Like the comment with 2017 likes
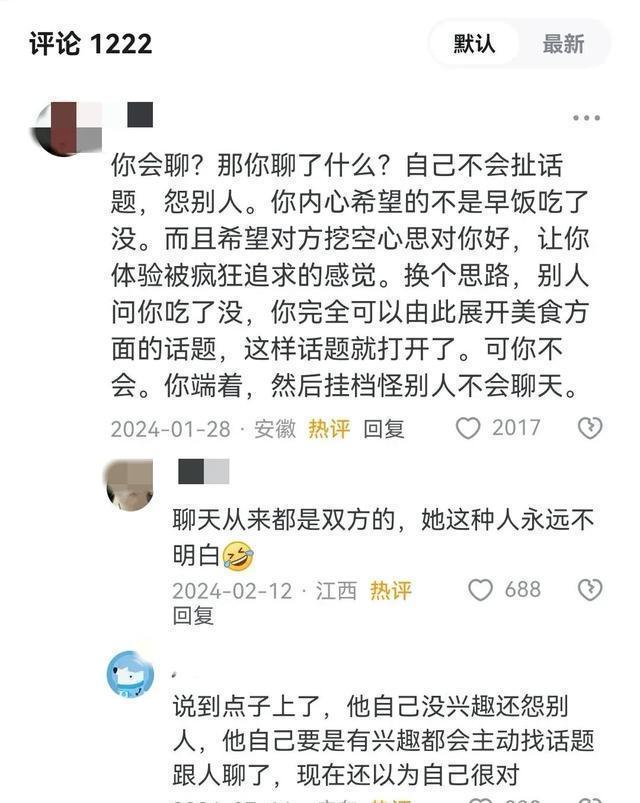This screenshot has height=803, width=640. tap(468, 428)
